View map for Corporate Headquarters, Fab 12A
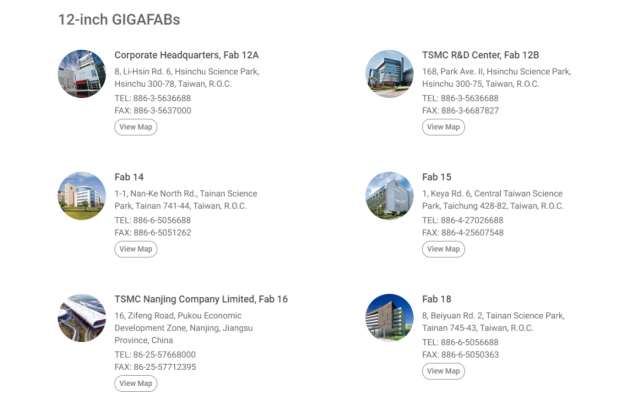Viewport: 641px width, 402px height. click(x=135, y=127)
